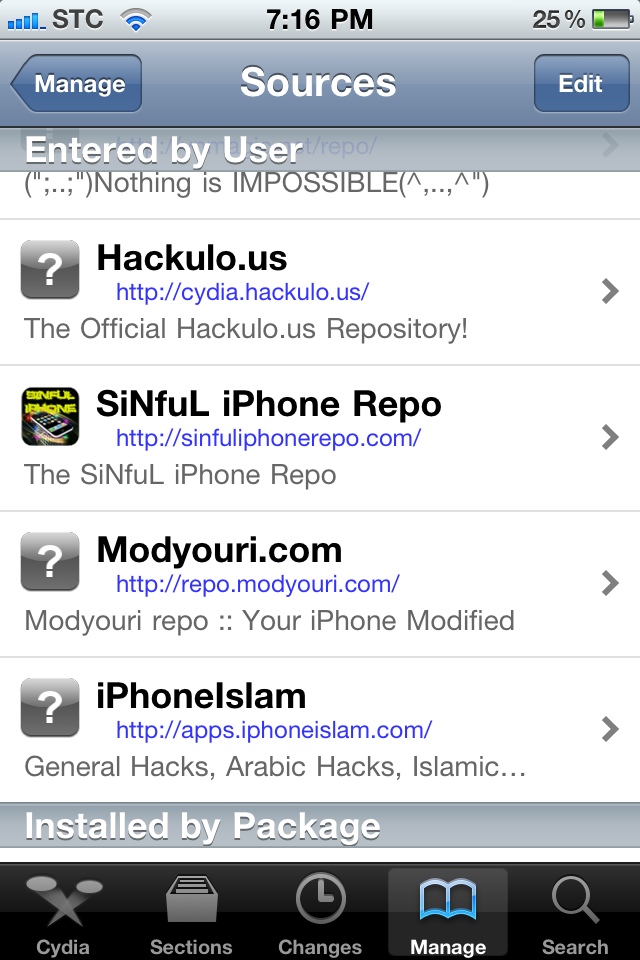Open the Hackulo.us source
The image size is (640, 960).
[x=320, y=292]
